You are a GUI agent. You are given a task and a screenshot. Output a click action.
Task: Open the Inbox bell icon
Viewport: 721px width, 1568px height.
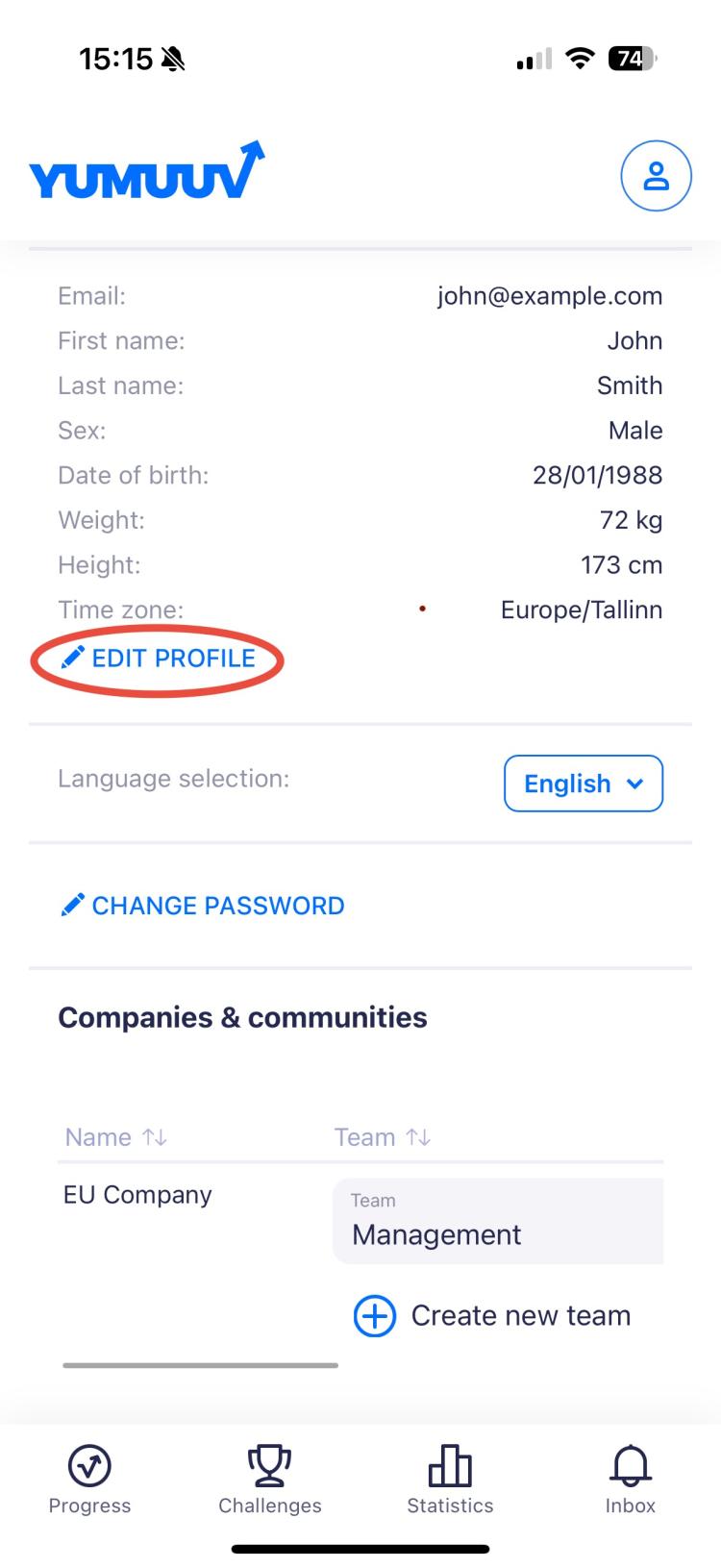(631, 1464)
